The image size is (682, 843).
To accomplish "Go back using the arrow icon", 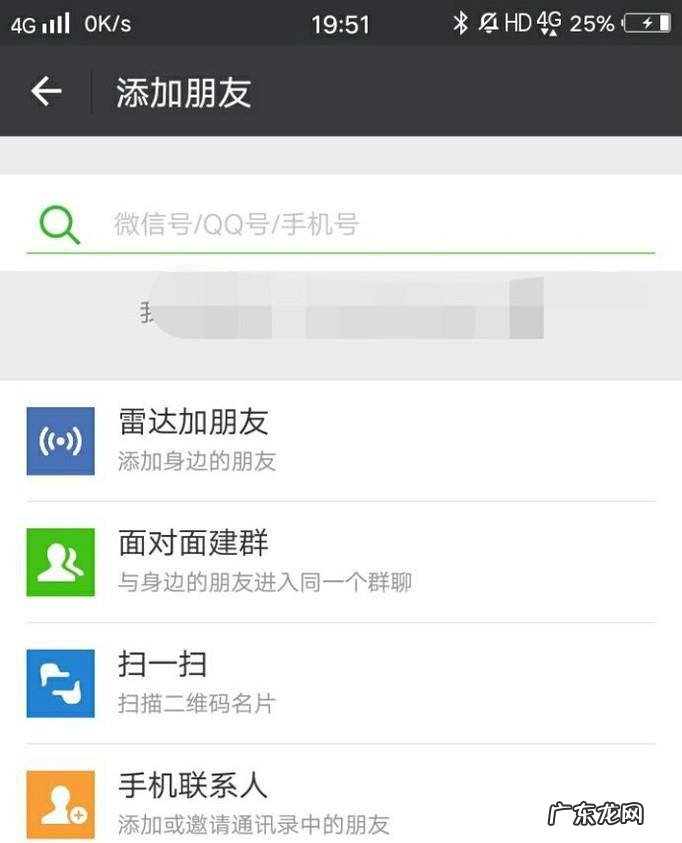I will click(46, 92).
